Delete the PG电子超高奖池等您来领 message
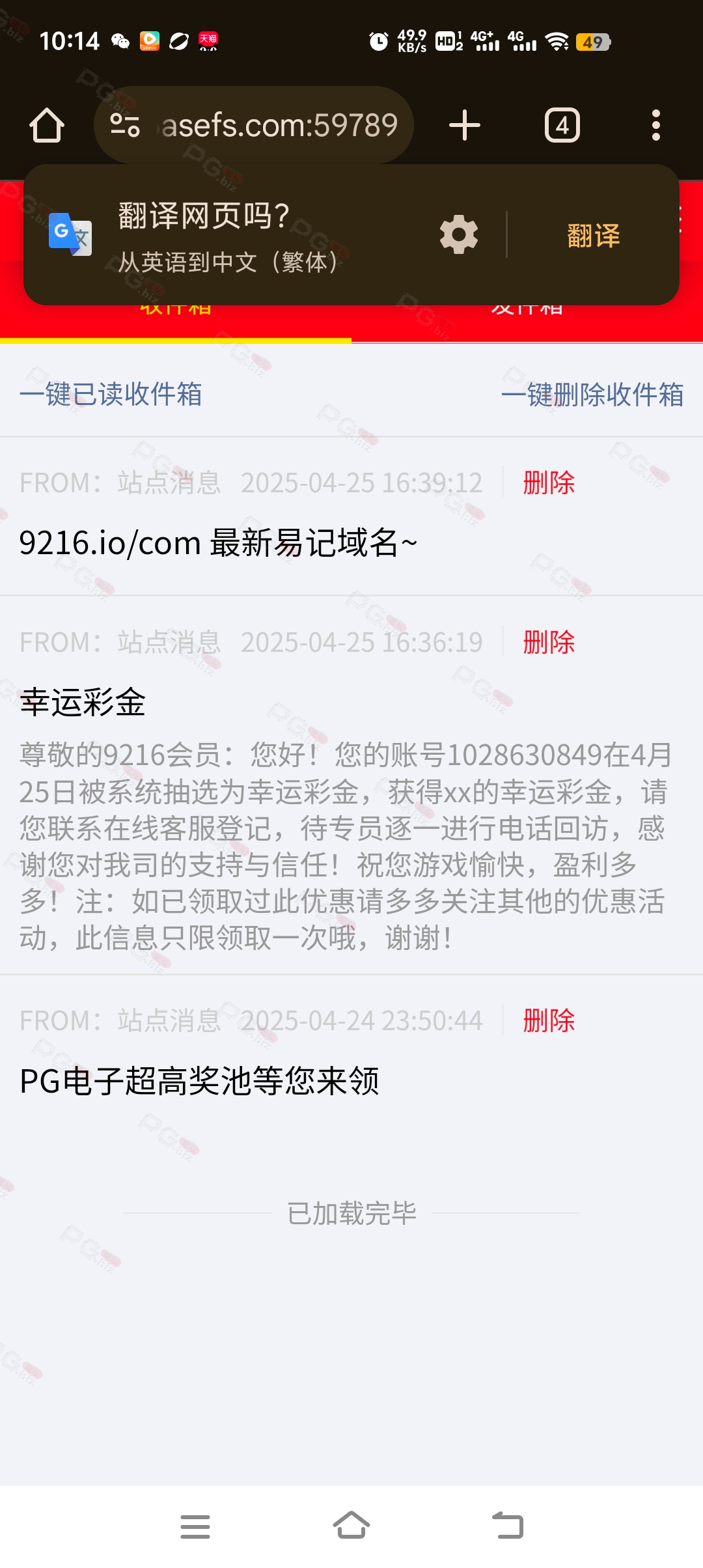The width and height of the screenshot is (703, 1568). (549, 1020)
